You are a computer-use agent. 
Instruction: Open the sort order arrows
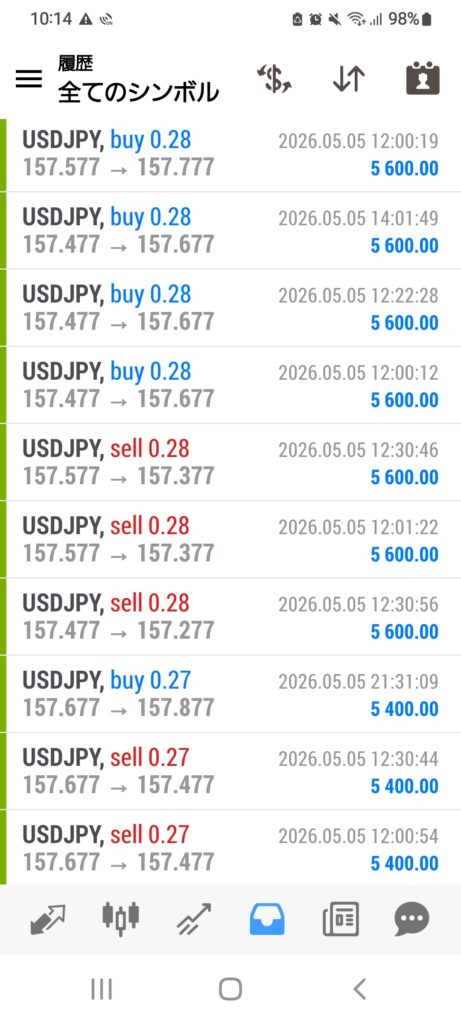[348, 80]
